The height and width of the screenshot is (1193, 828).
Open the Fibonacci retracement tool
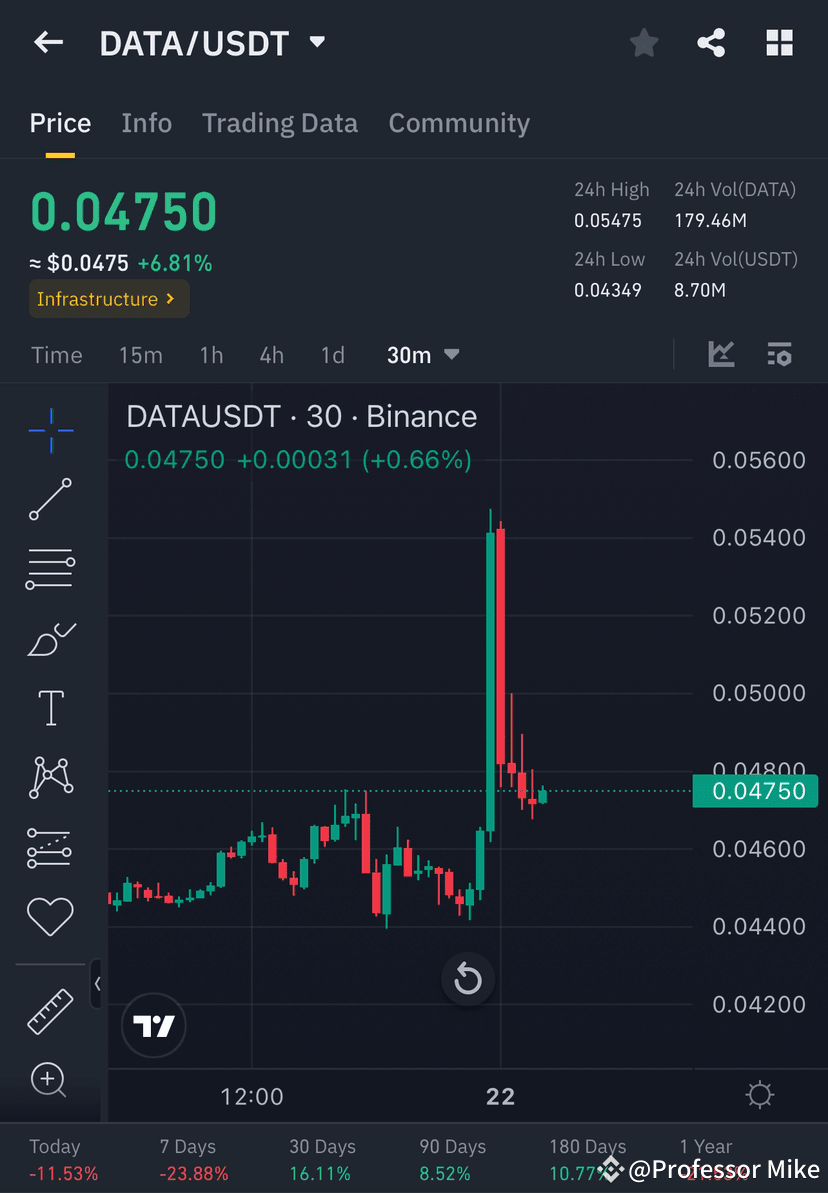pyautogui.click(x=50, y=568)
